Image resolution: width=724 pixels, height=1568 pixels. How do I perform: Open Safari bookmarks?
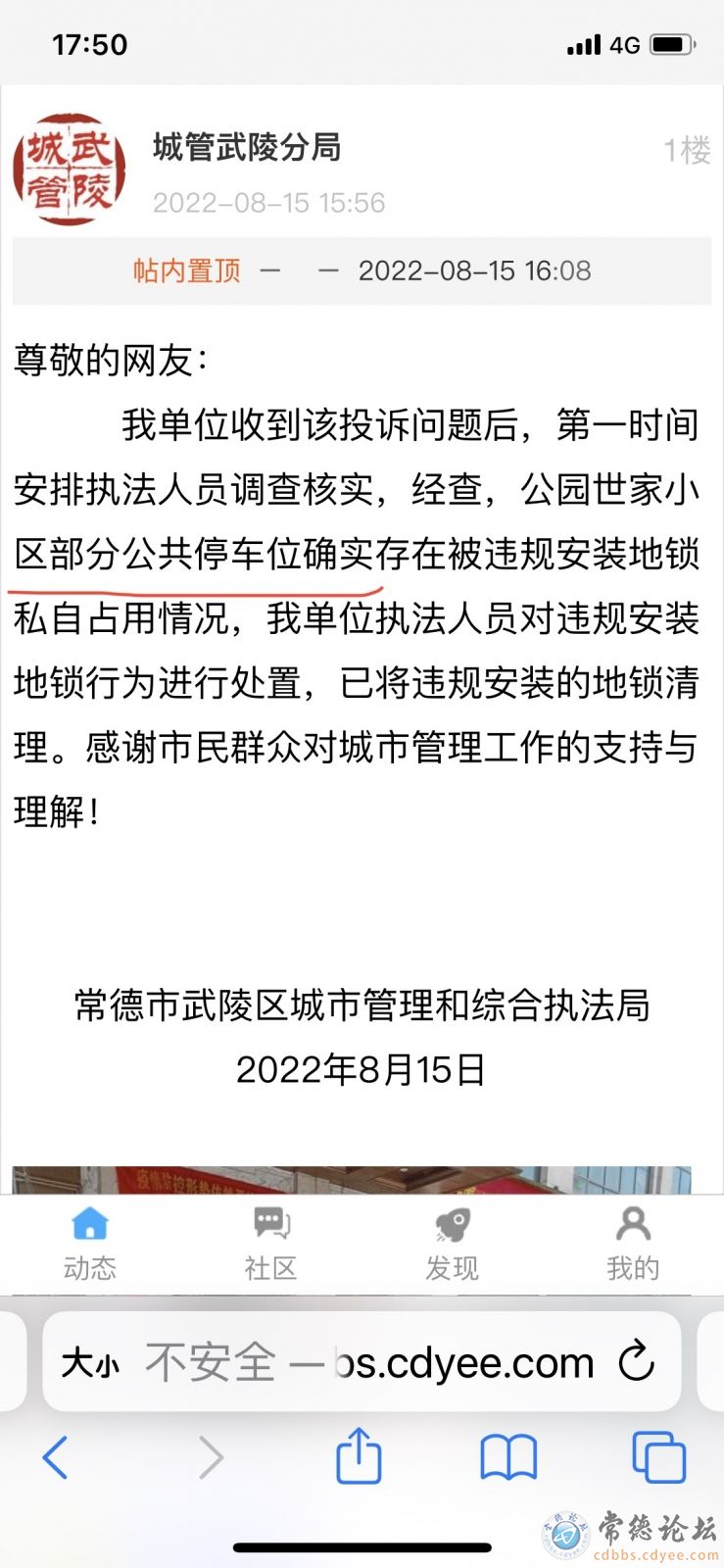click(508, 1457)
